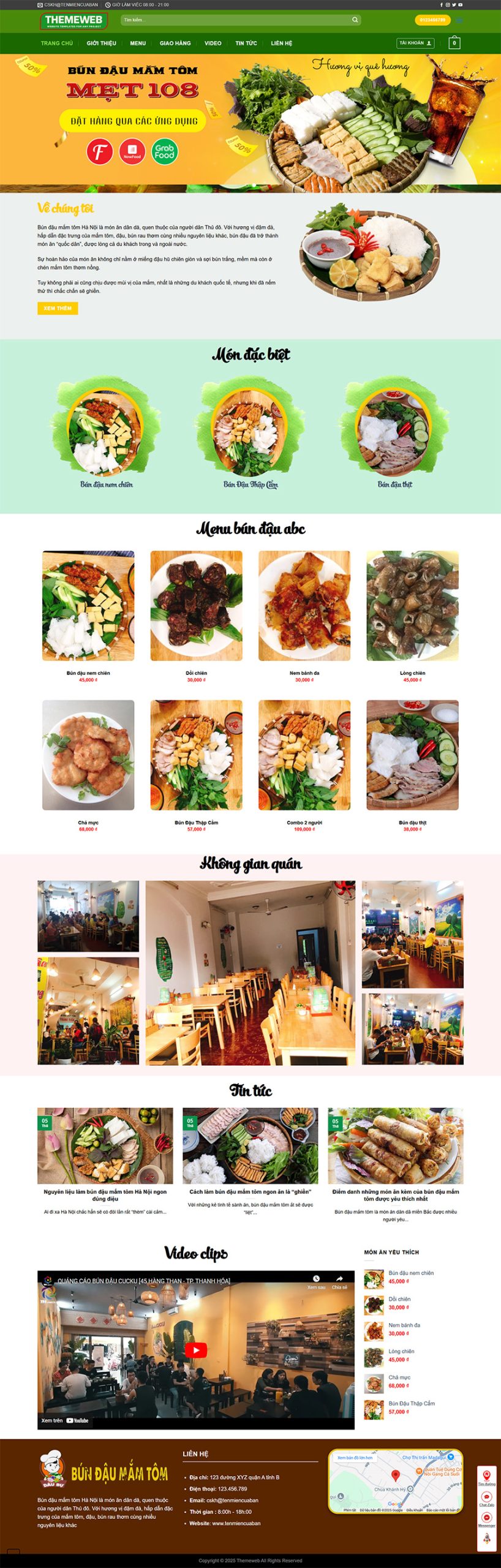
Task: Open the hamburger menu icon
Action: click(459, 20)
